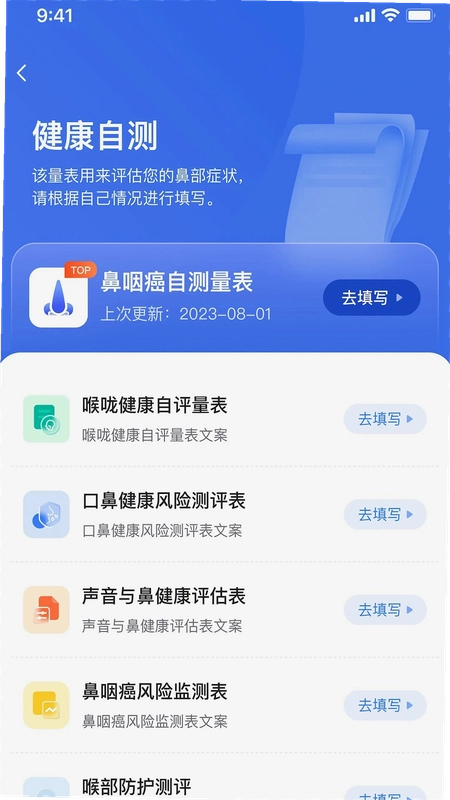Go back using the top-left arrow
Screen dimensions: 450x800
21,73
